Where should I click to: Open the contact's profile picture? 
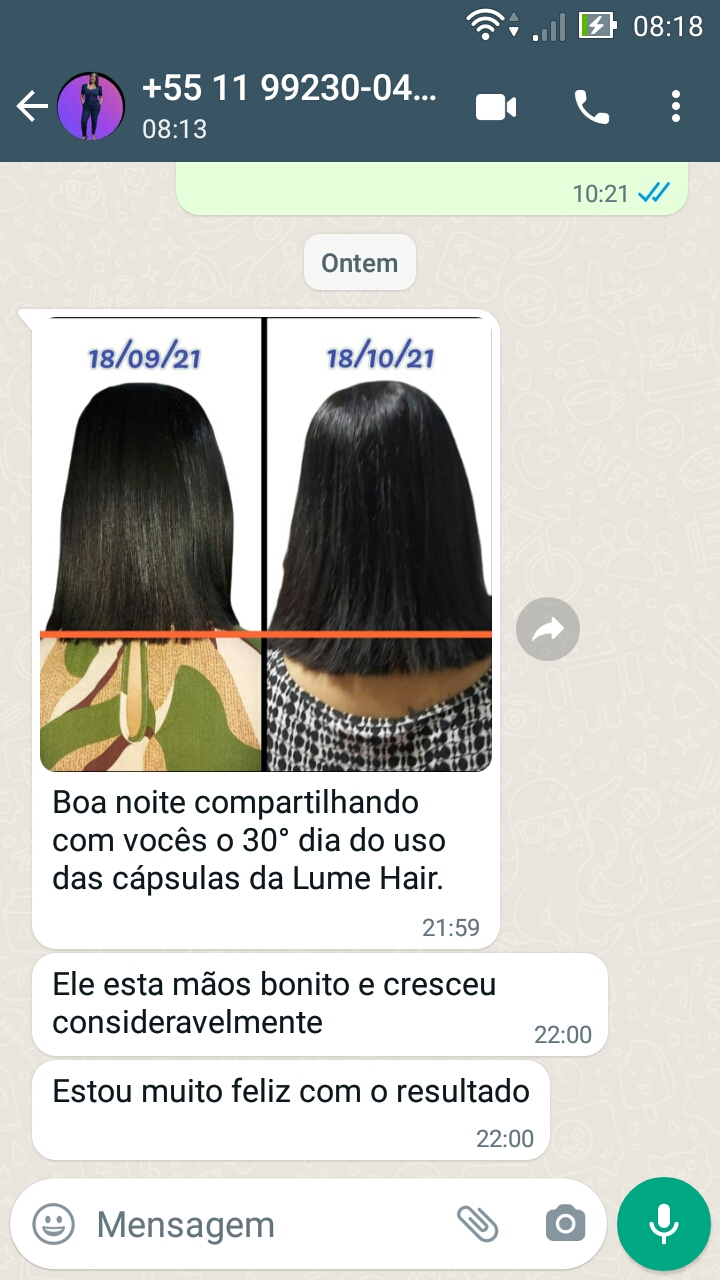91,107
